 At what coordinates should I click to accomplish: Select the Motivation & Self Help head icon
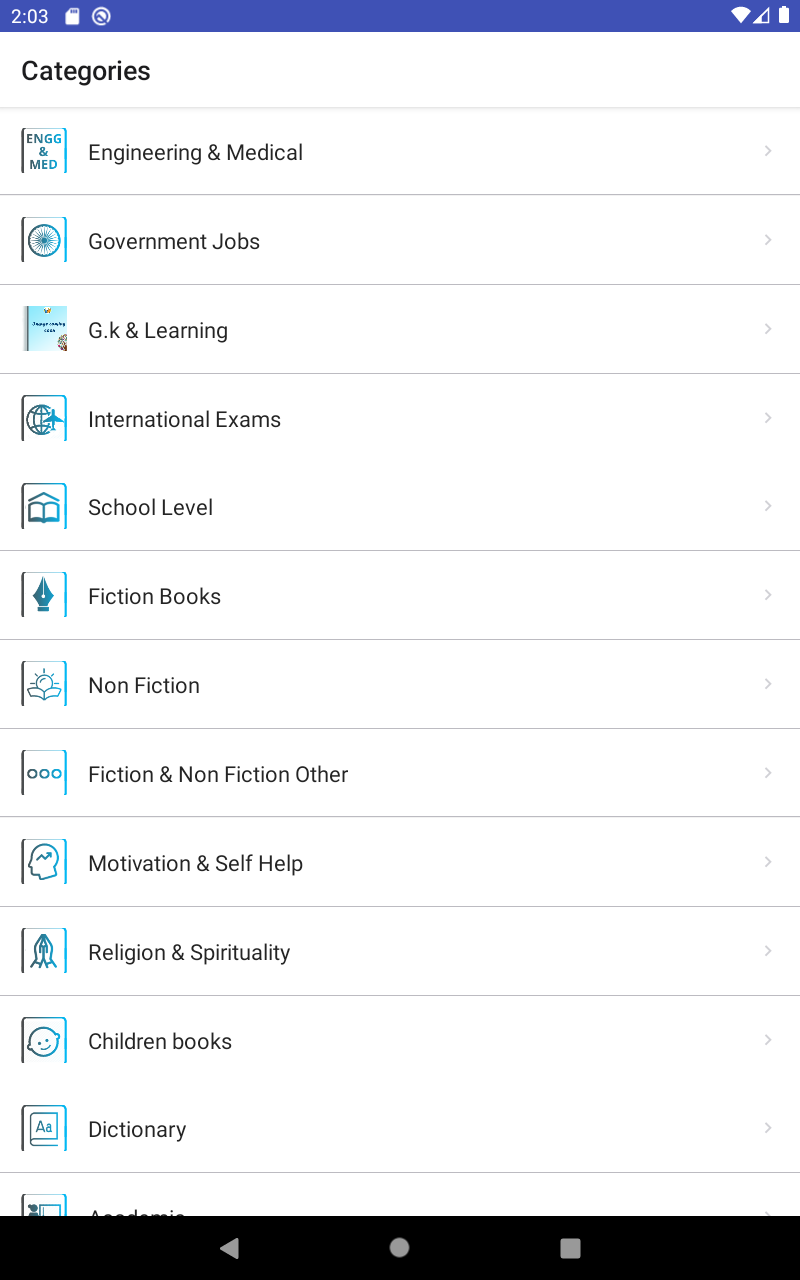(x=44, y=861)
